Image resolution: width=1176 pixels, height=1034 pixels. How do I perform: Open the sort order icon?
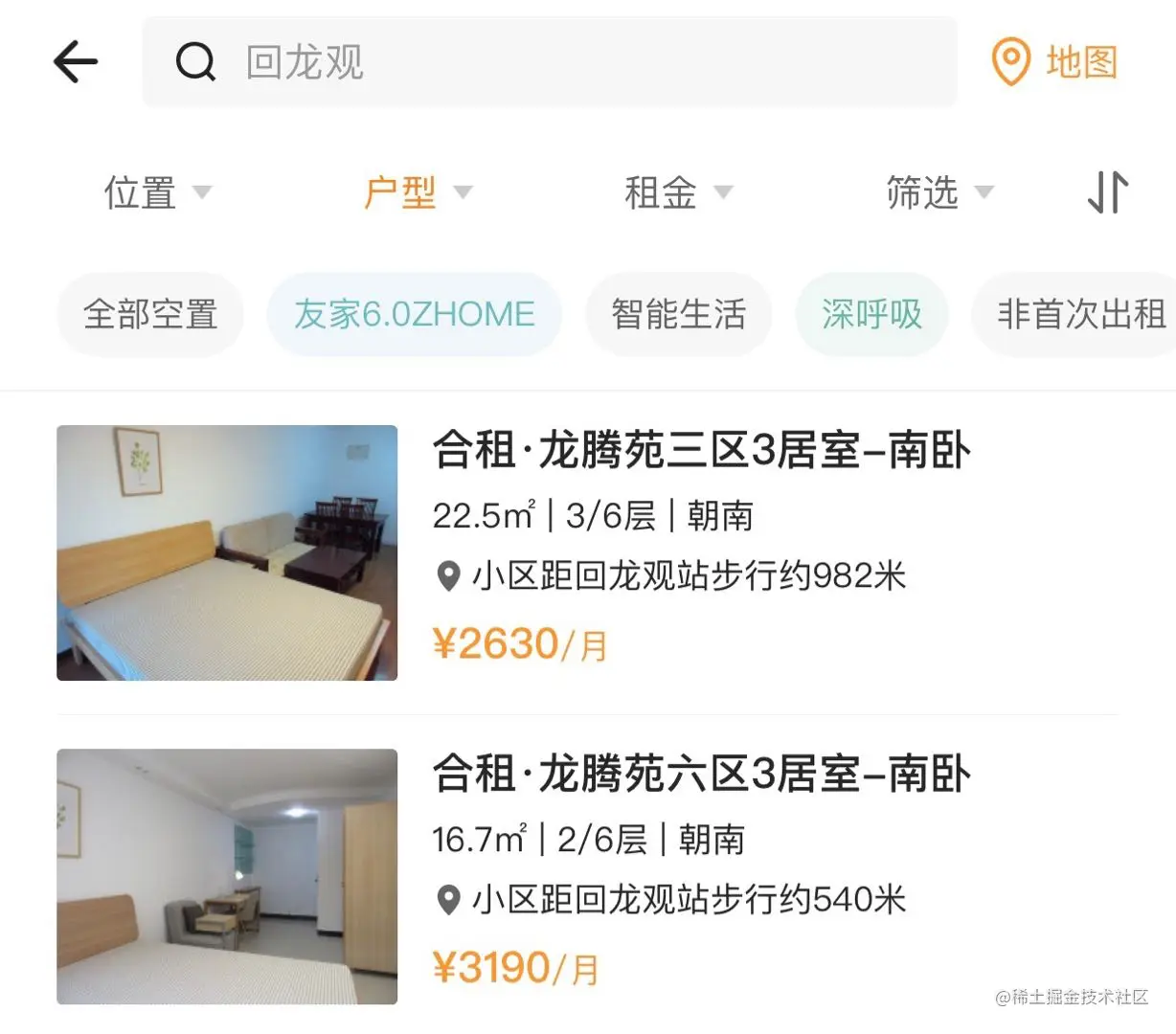(x=1108, y=192)
